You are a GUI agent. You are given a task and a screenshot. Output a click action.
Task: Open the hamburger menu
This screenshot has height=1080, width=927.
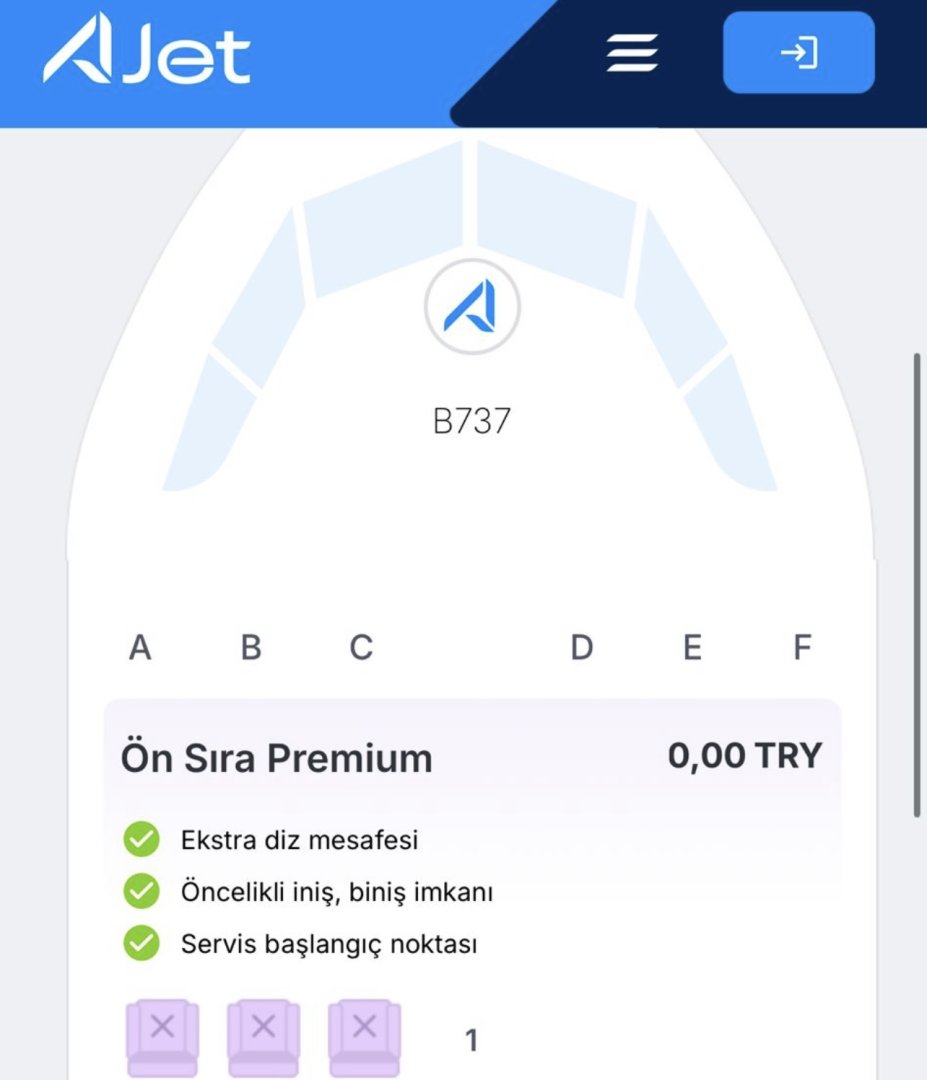(632, 52)
